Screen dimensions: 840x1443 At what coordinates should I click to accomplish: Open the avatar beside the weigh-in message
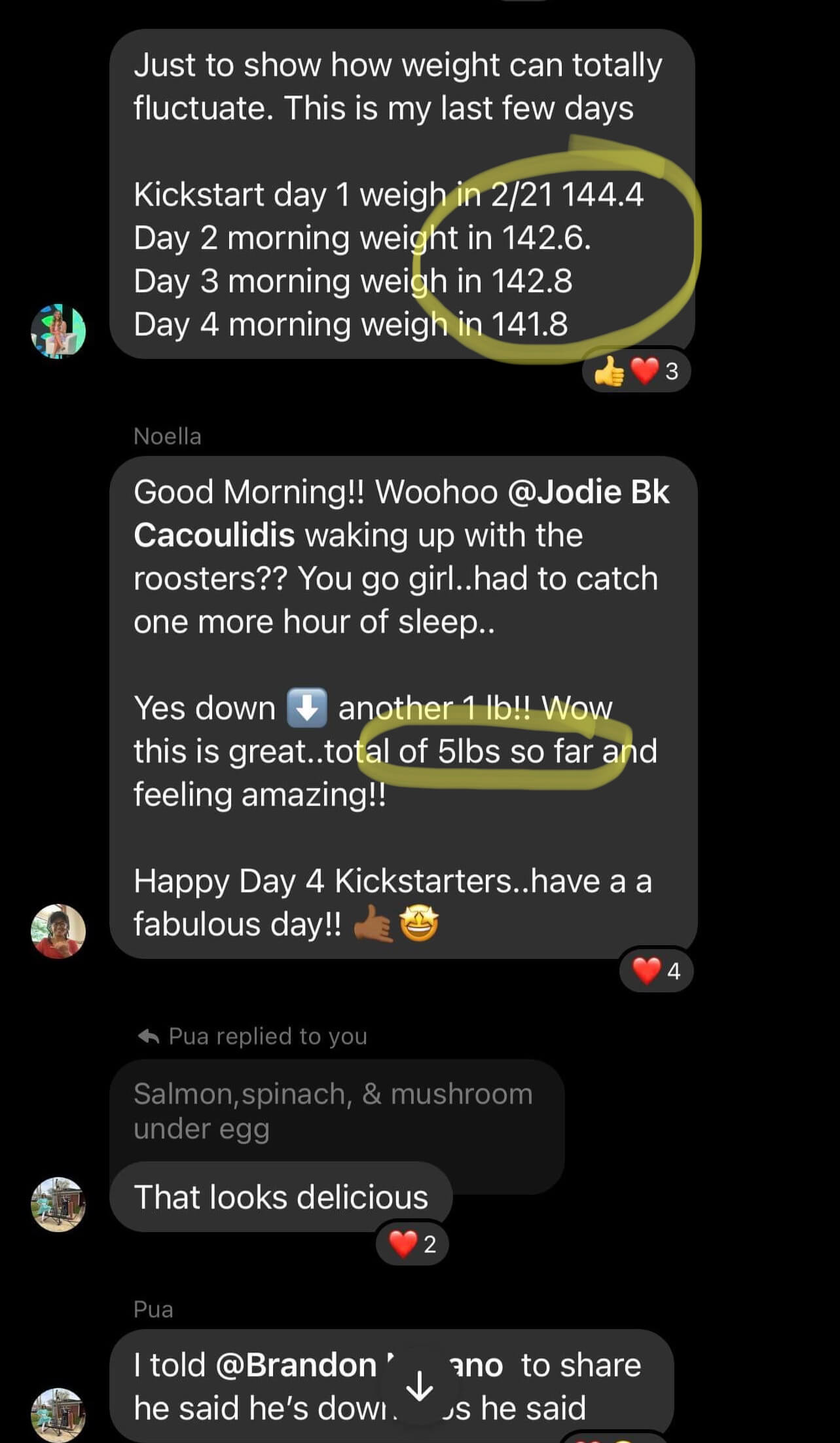[x=58, y=331]
